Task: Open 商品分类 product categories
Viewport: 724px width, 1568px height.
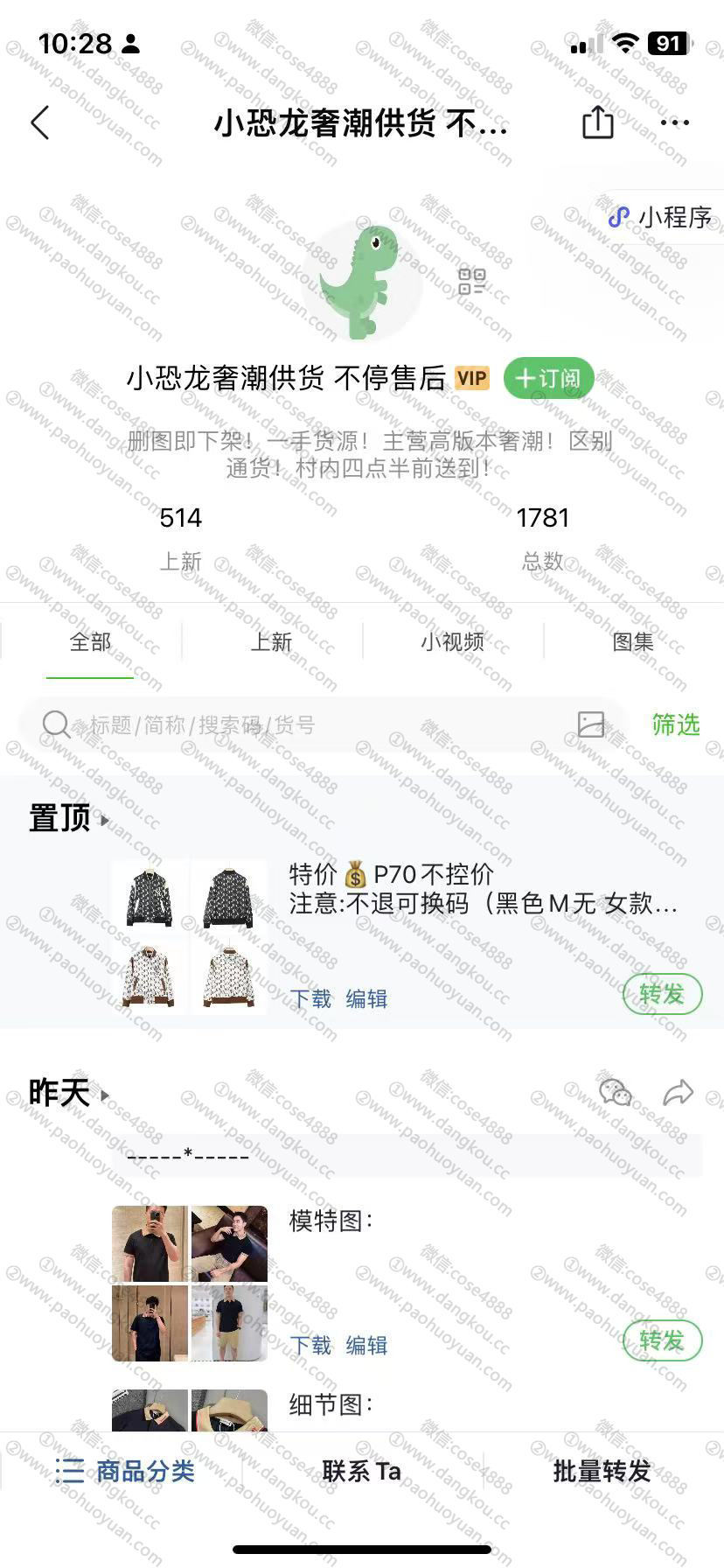Action: [125, 1471]
